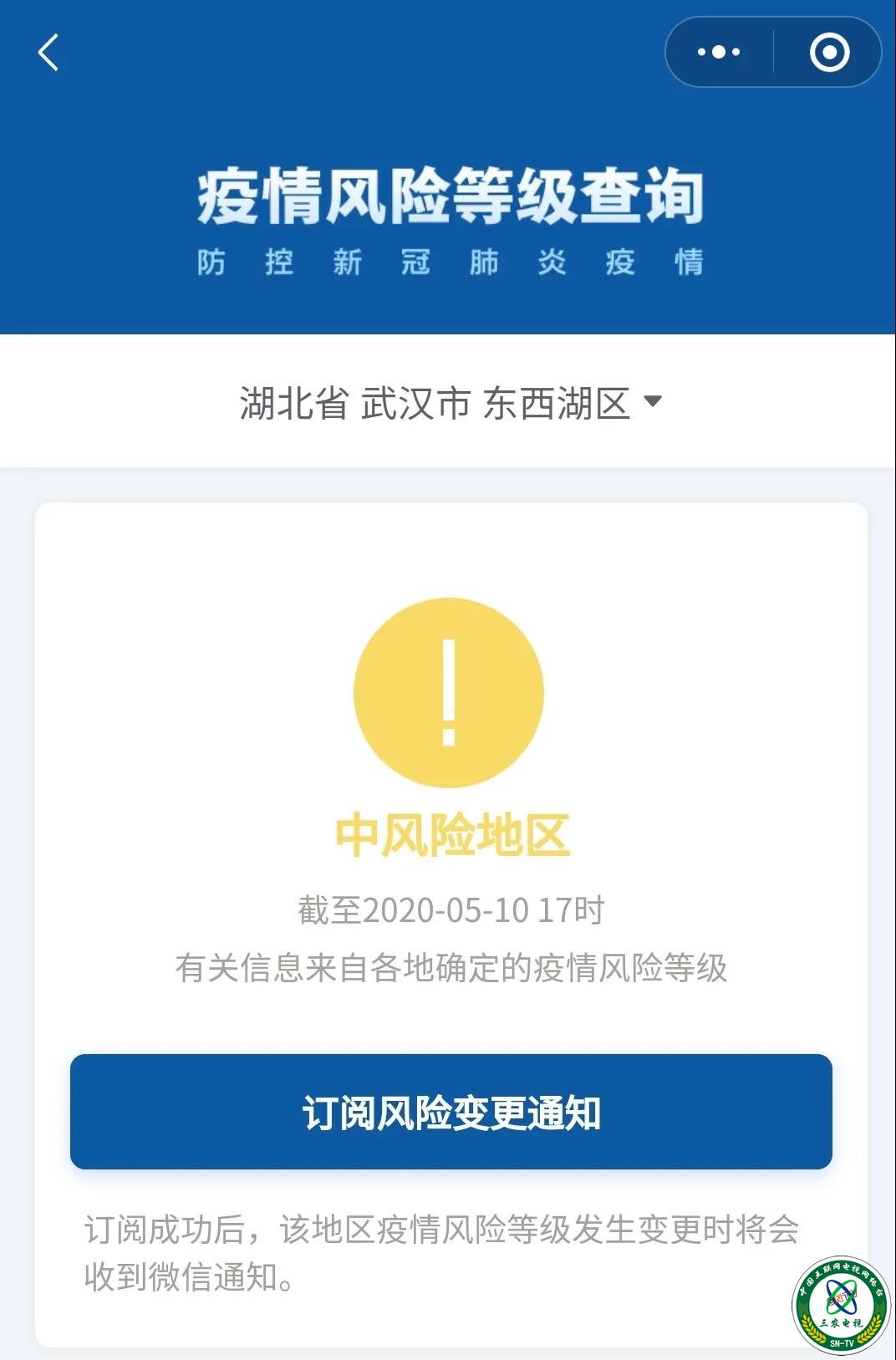The width and height of the screenshot is (896, 1360).
Task: Tap the 订阅风险变更通知 button
Action: [451, 1112]
